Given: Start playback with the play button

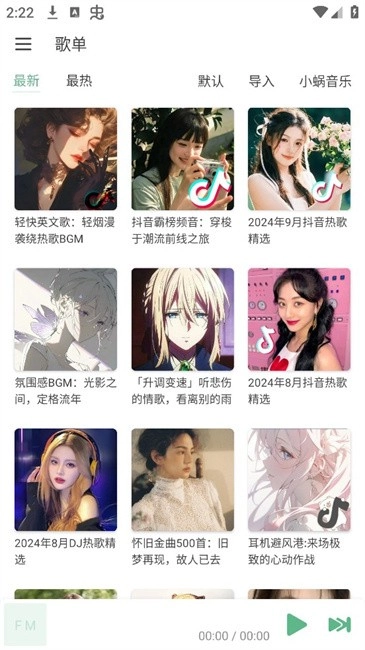Looking at the screenshot, I should [x=297, y=624].
